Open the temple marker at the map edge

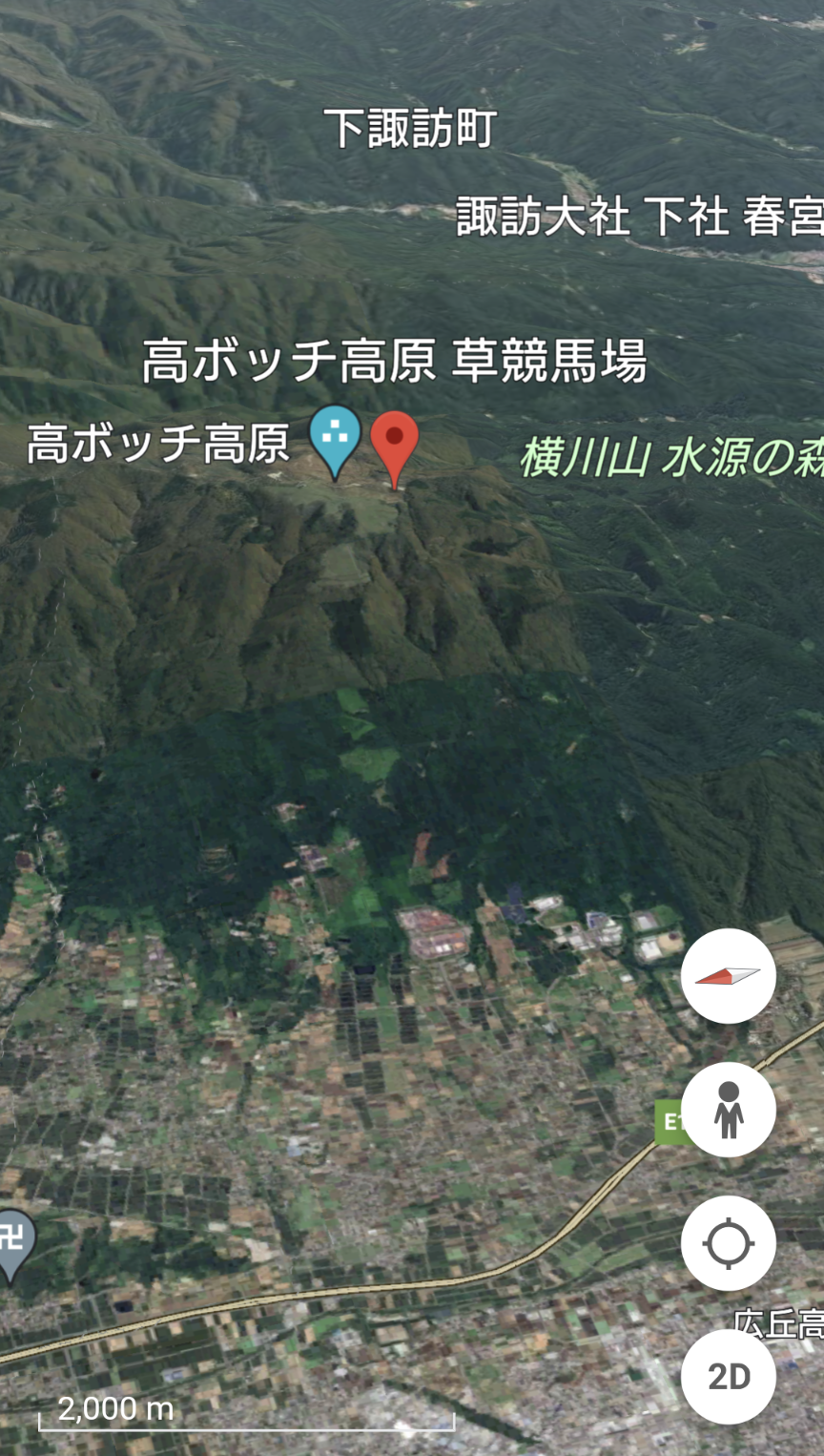[11, 1242]
